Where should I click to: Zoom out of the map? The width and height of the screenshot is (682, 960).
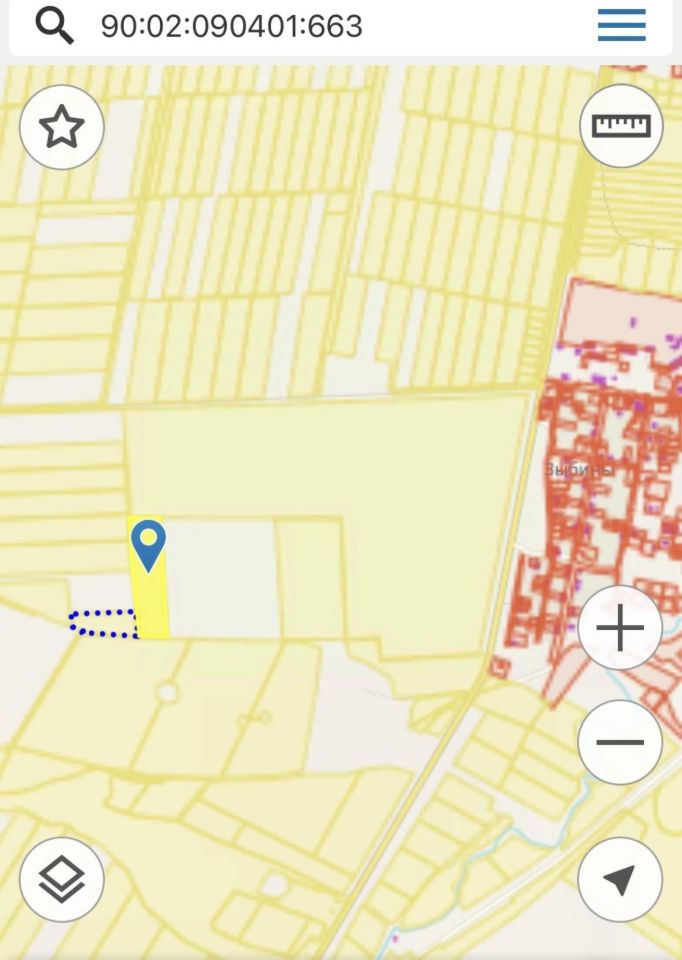620,743
